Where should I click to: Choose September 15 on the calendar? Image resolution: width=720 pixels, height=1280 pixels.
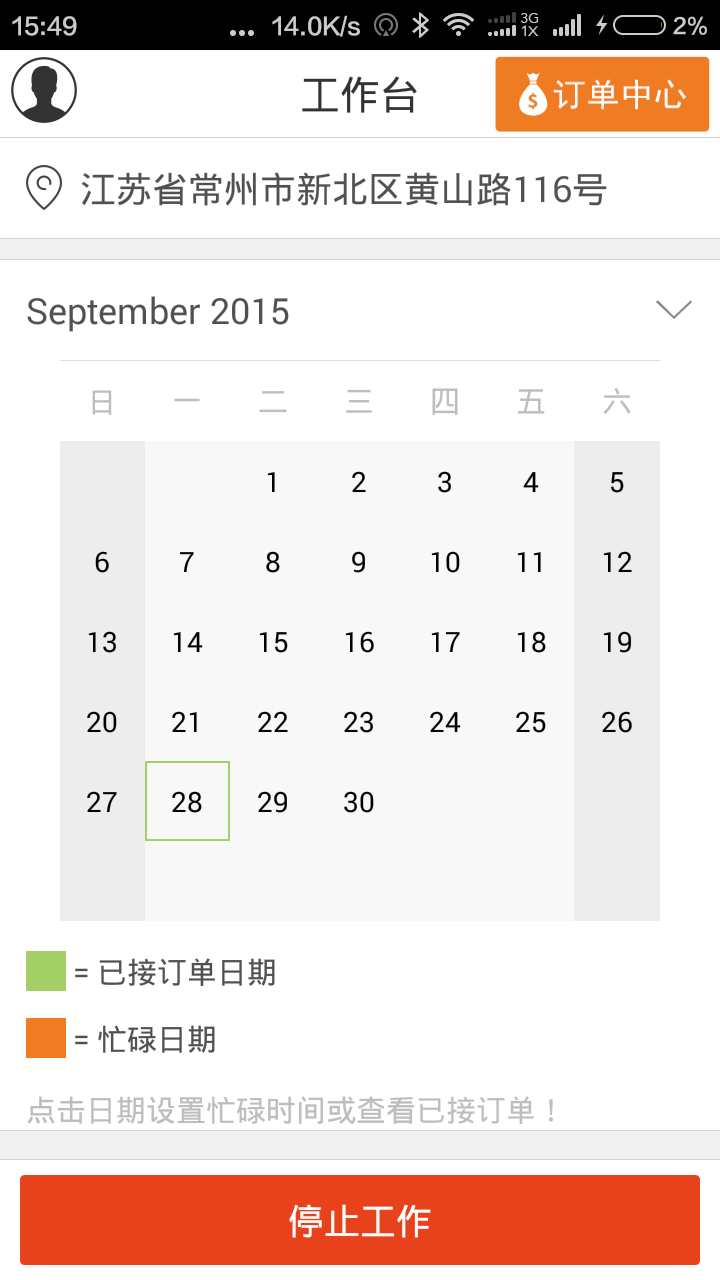272,642
